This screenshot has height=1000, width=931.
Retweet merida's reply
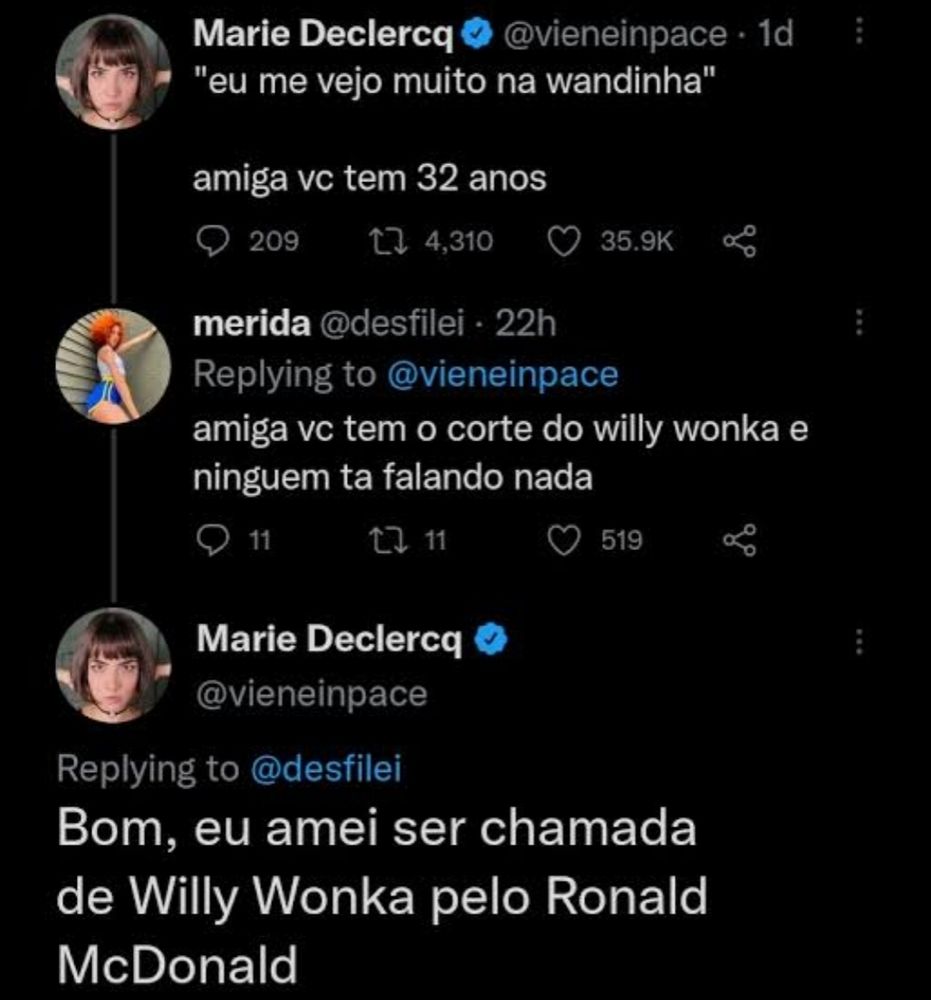click(380, 541)
